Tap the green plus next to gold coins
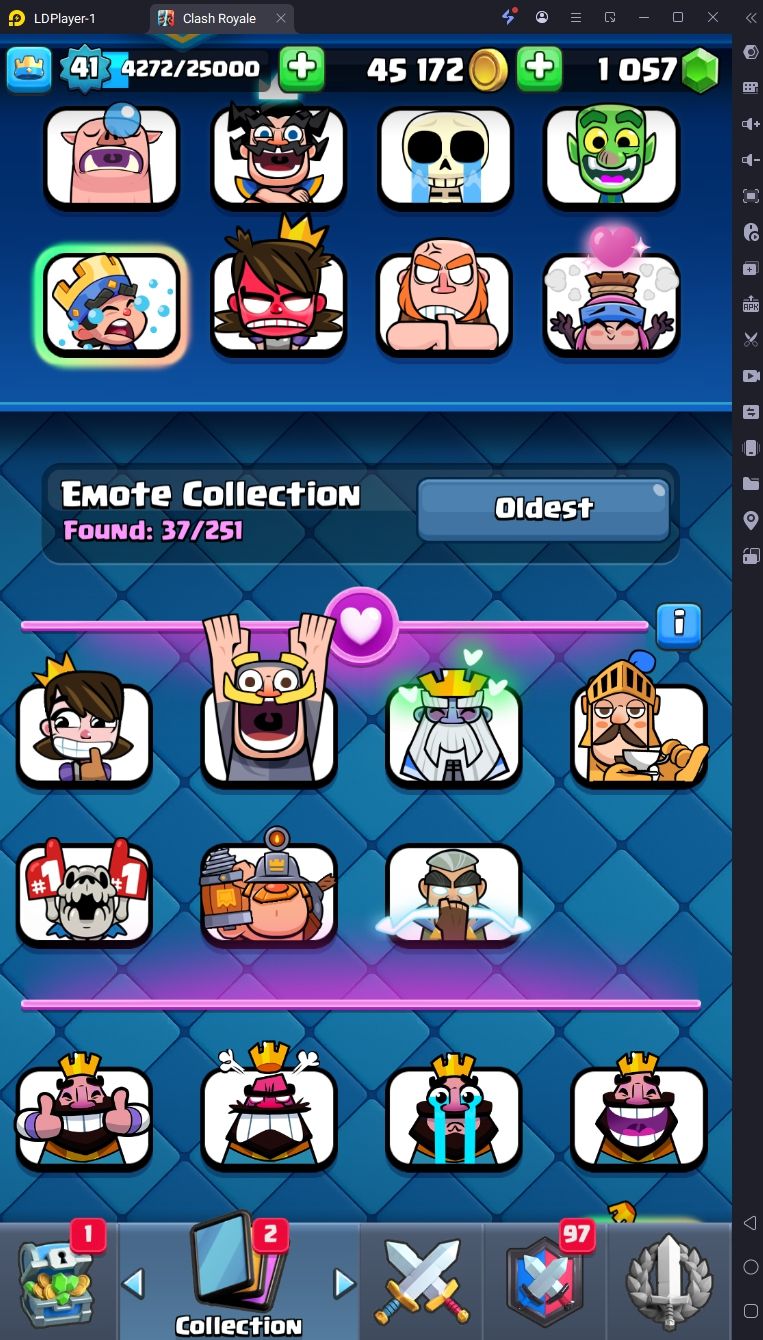The image size is (763, 1340). pos(539,69)
